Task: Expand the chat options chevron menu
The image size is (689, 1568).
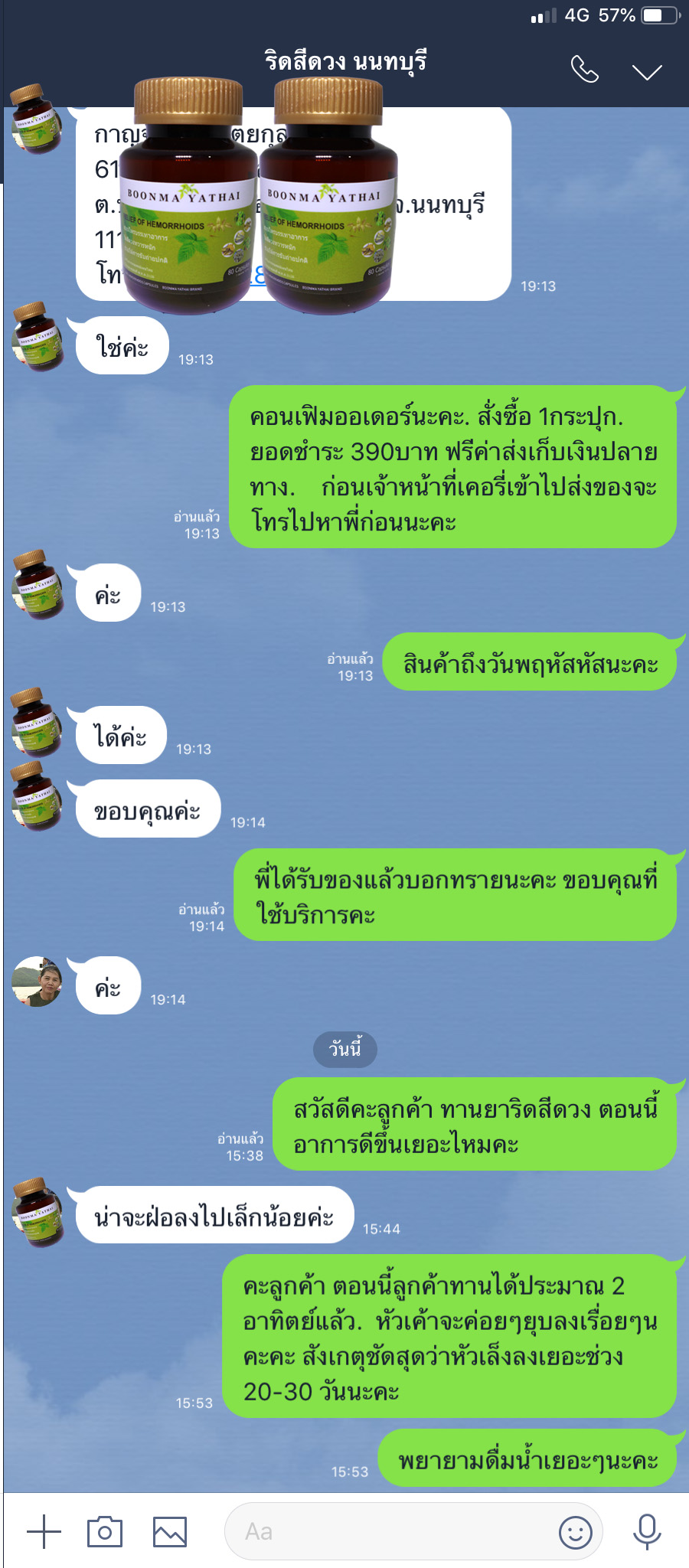Action: [647, 72]
